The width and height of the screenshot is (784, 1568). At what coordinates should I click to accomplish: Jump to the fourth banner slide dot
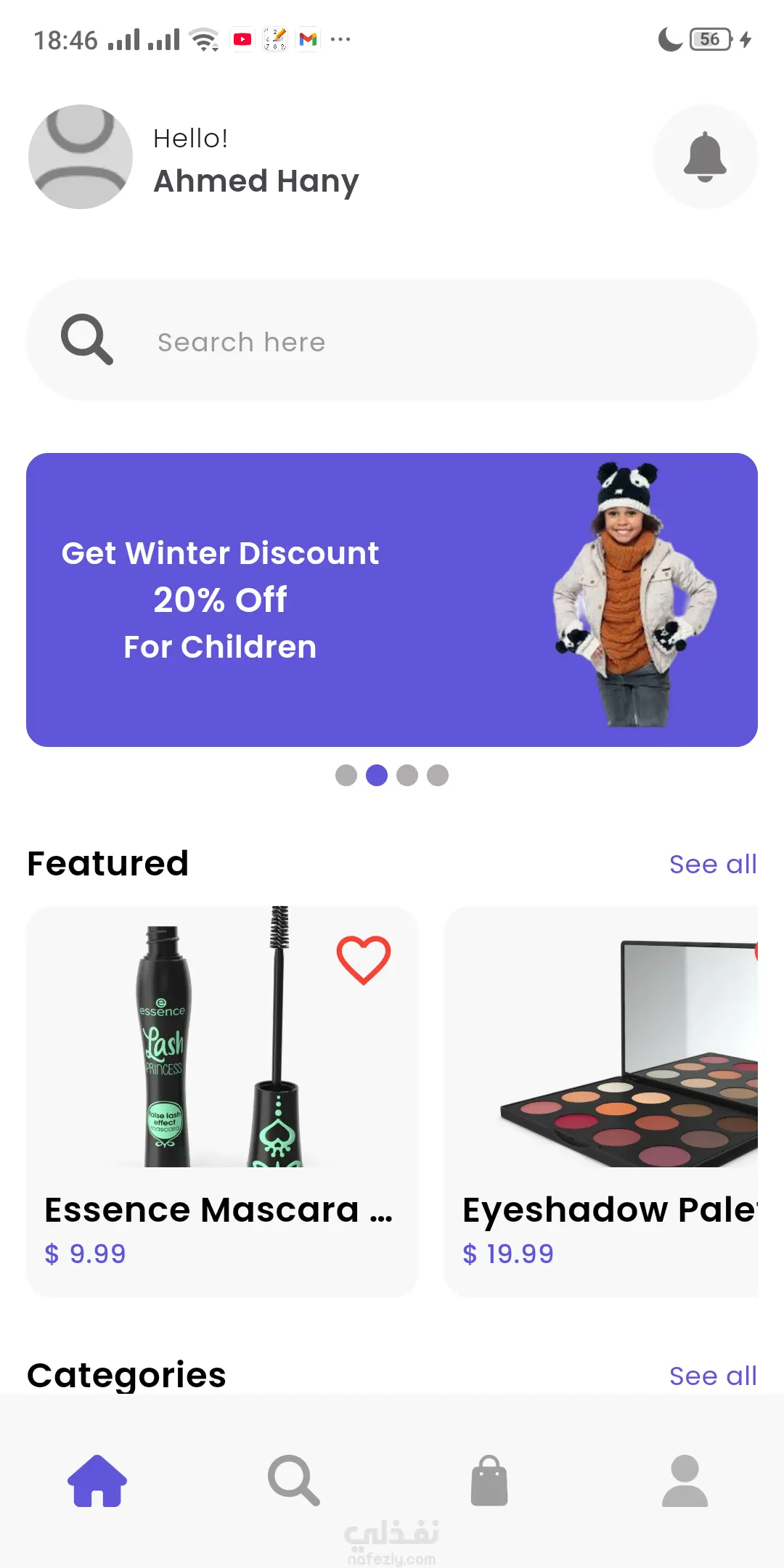click(438, 775)
